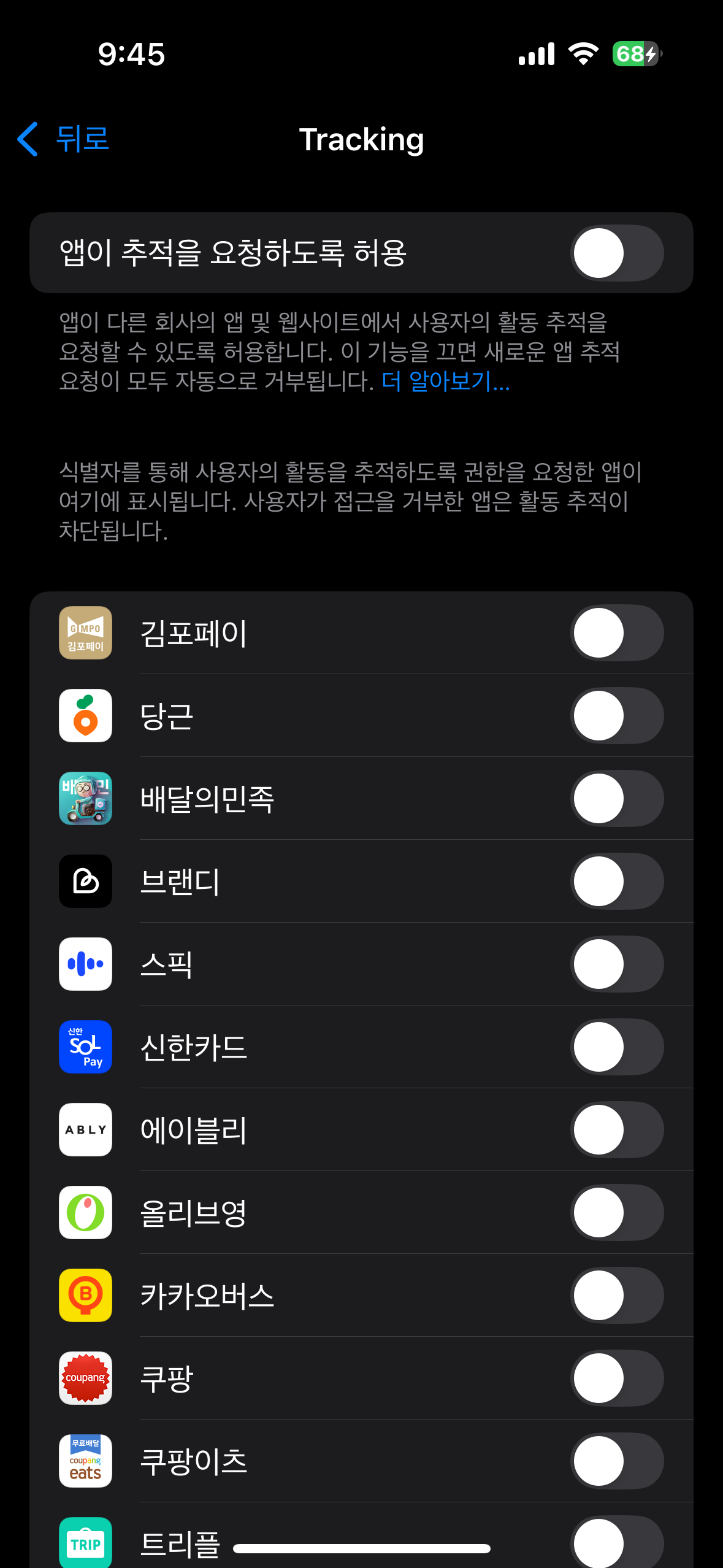Enable 앱이 추적을 요청하도록 허용 switch
Viewport: 723px width, 1568px height.
click(x=616, y=253)
